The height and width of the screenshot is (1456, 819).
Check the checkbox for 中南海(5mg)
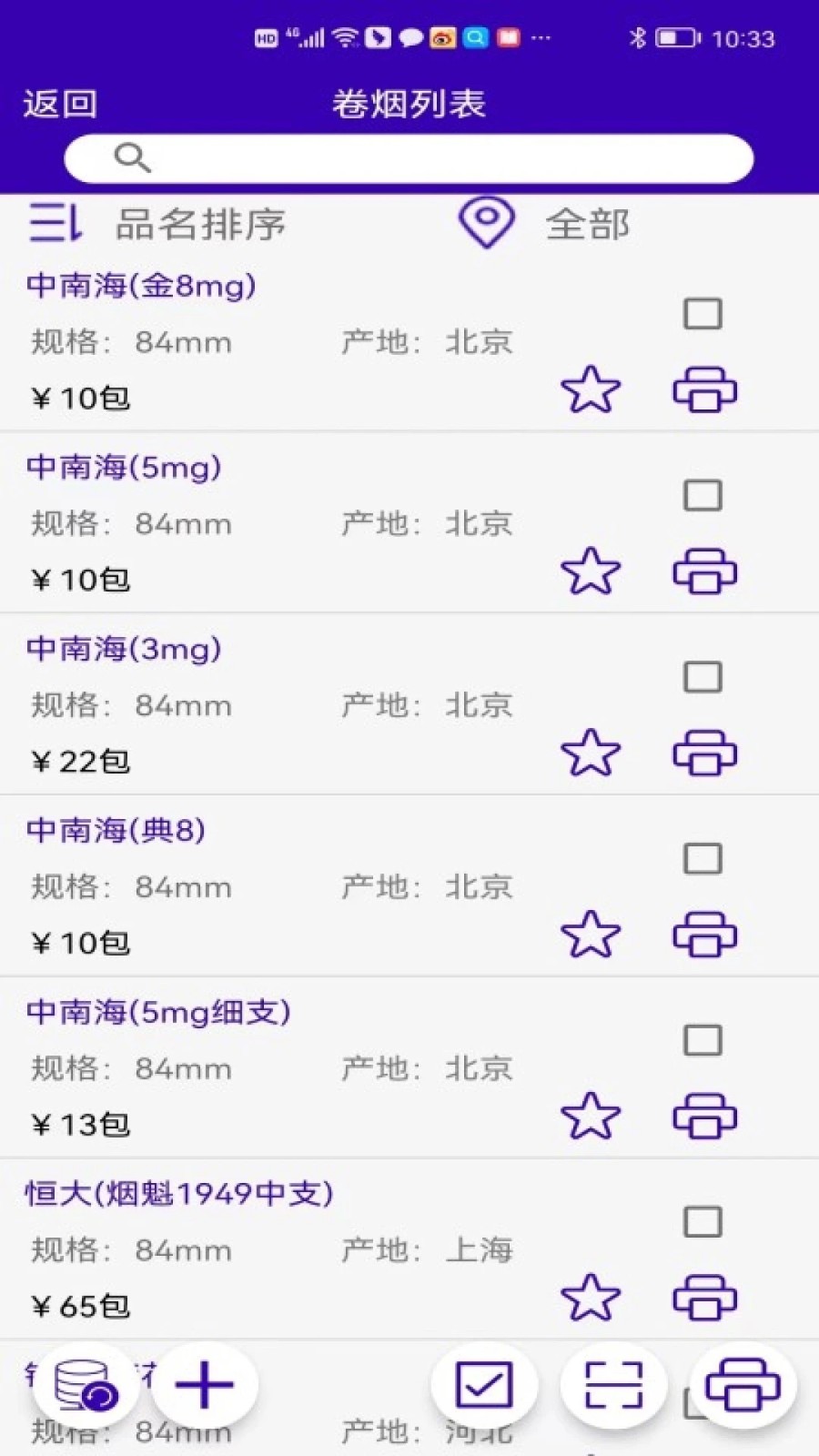pyautogui.click(x=701, y=495)
